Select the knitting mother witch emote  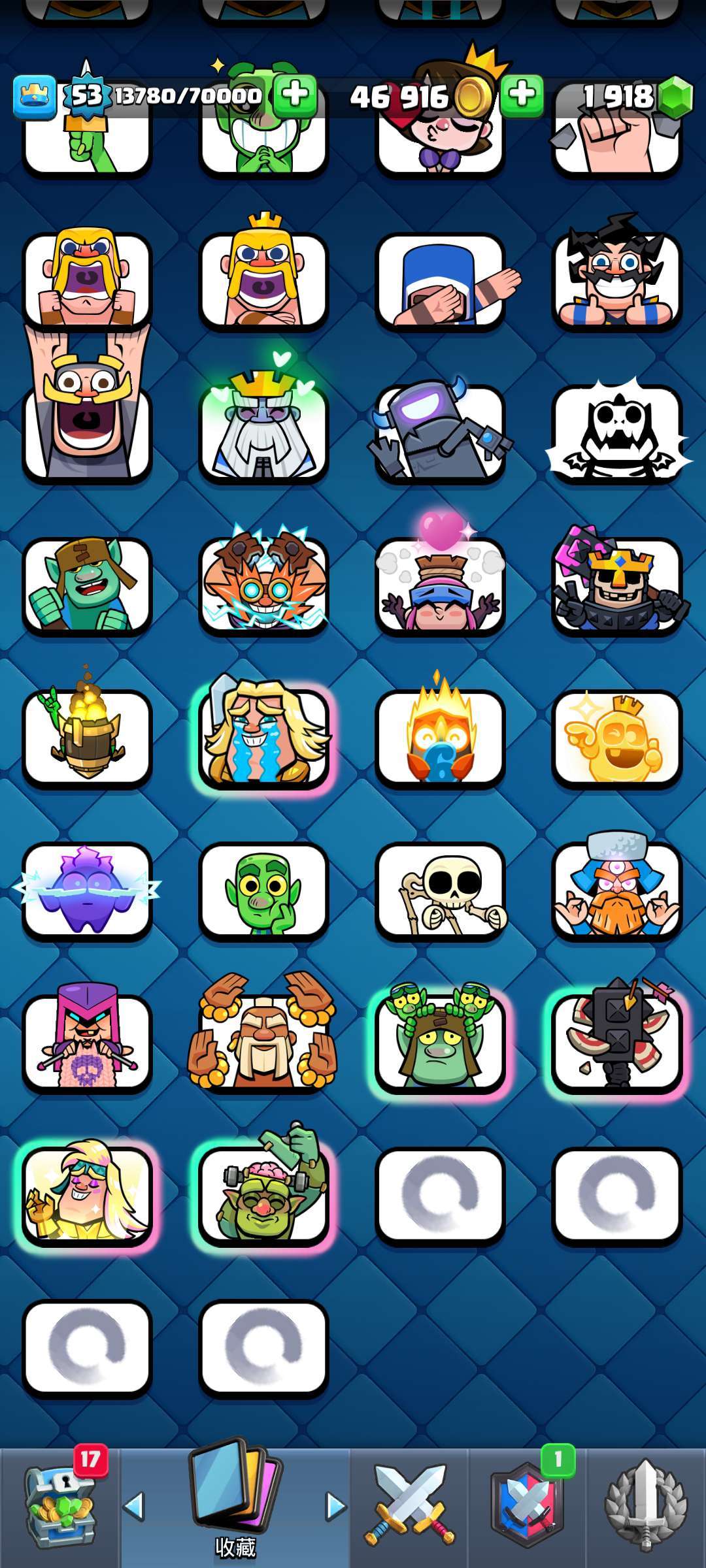pos(87,1043)
